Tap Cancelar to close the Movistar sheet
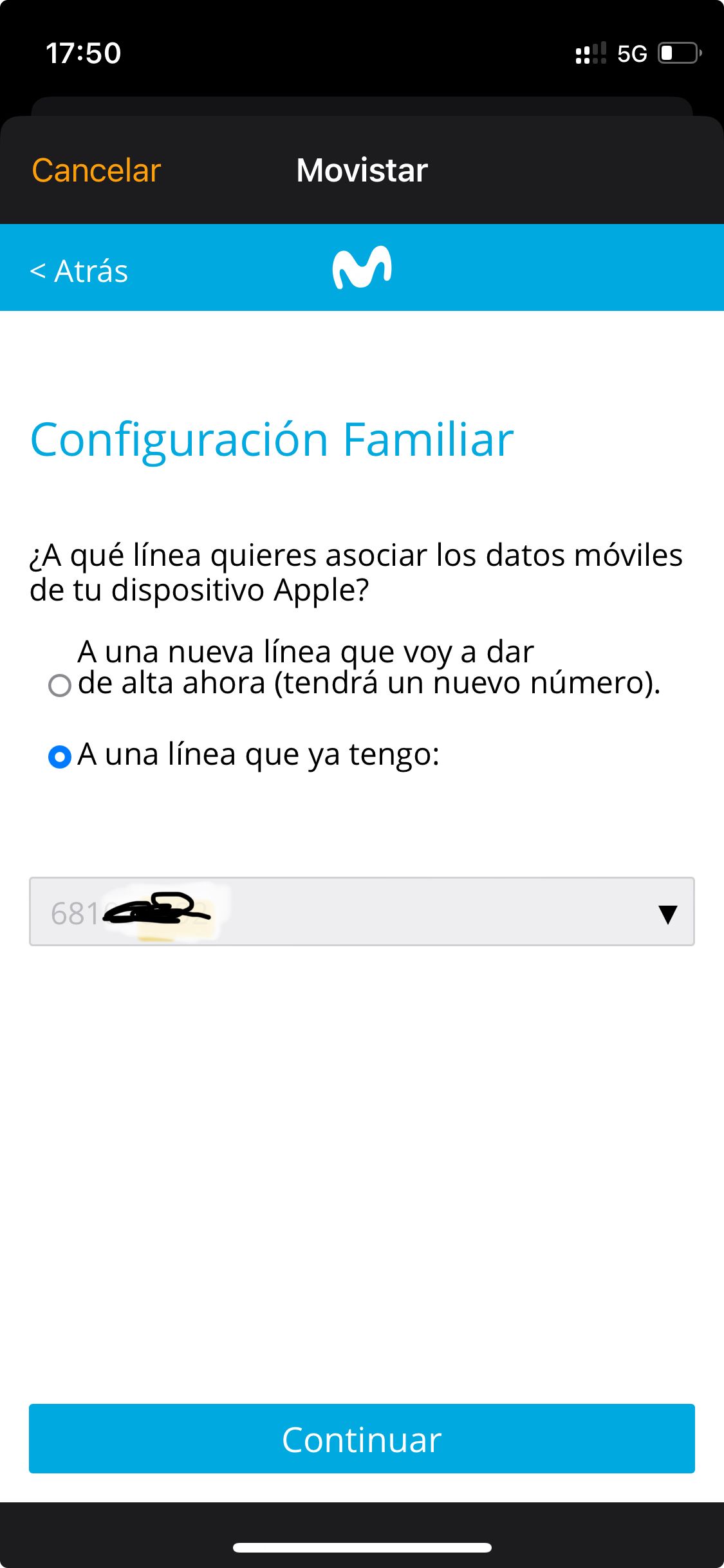The width and height of the screenshot is (724, 1568). pos(97,171)
